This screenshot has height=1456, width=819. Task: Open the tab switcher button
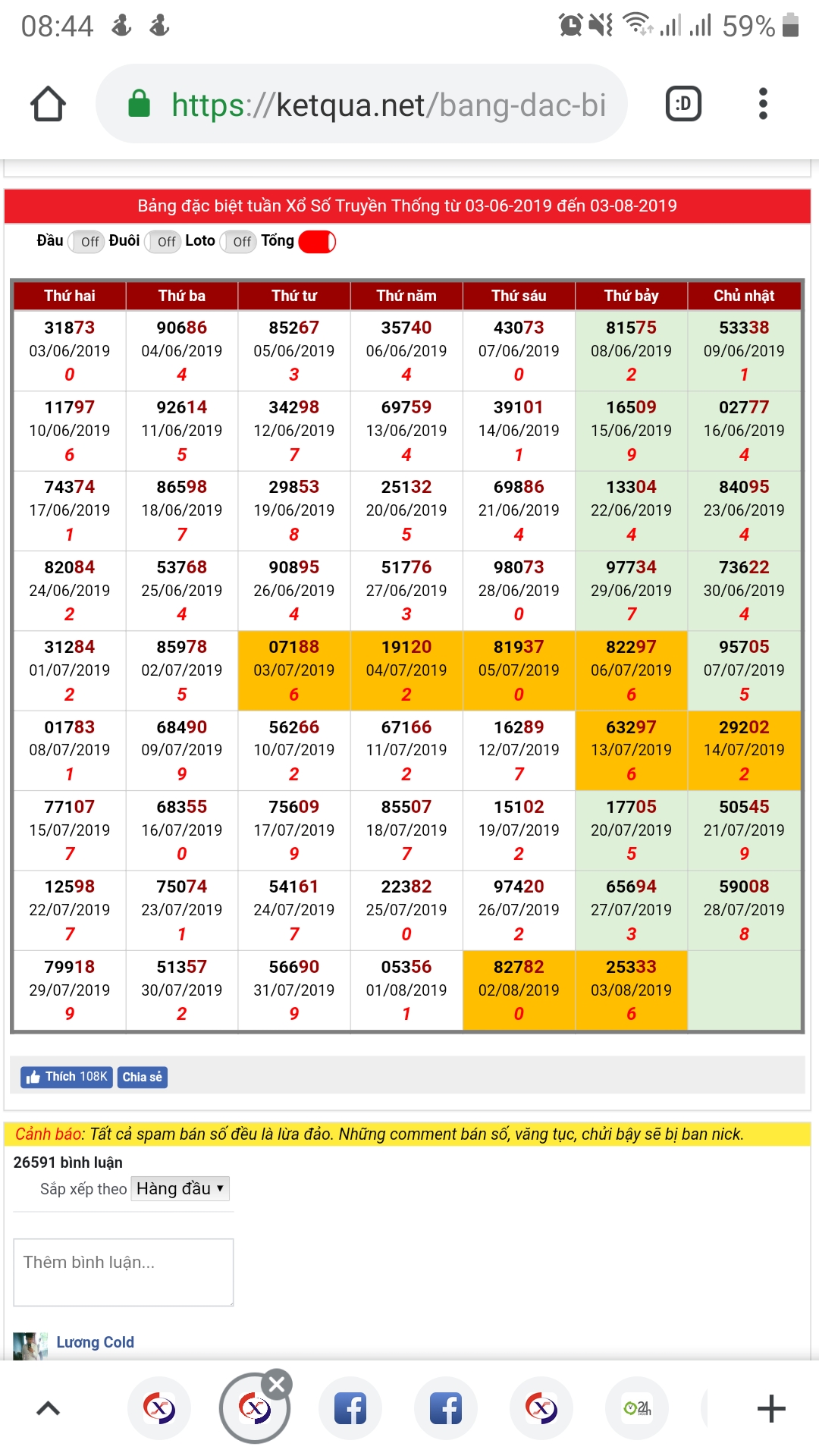683,104
